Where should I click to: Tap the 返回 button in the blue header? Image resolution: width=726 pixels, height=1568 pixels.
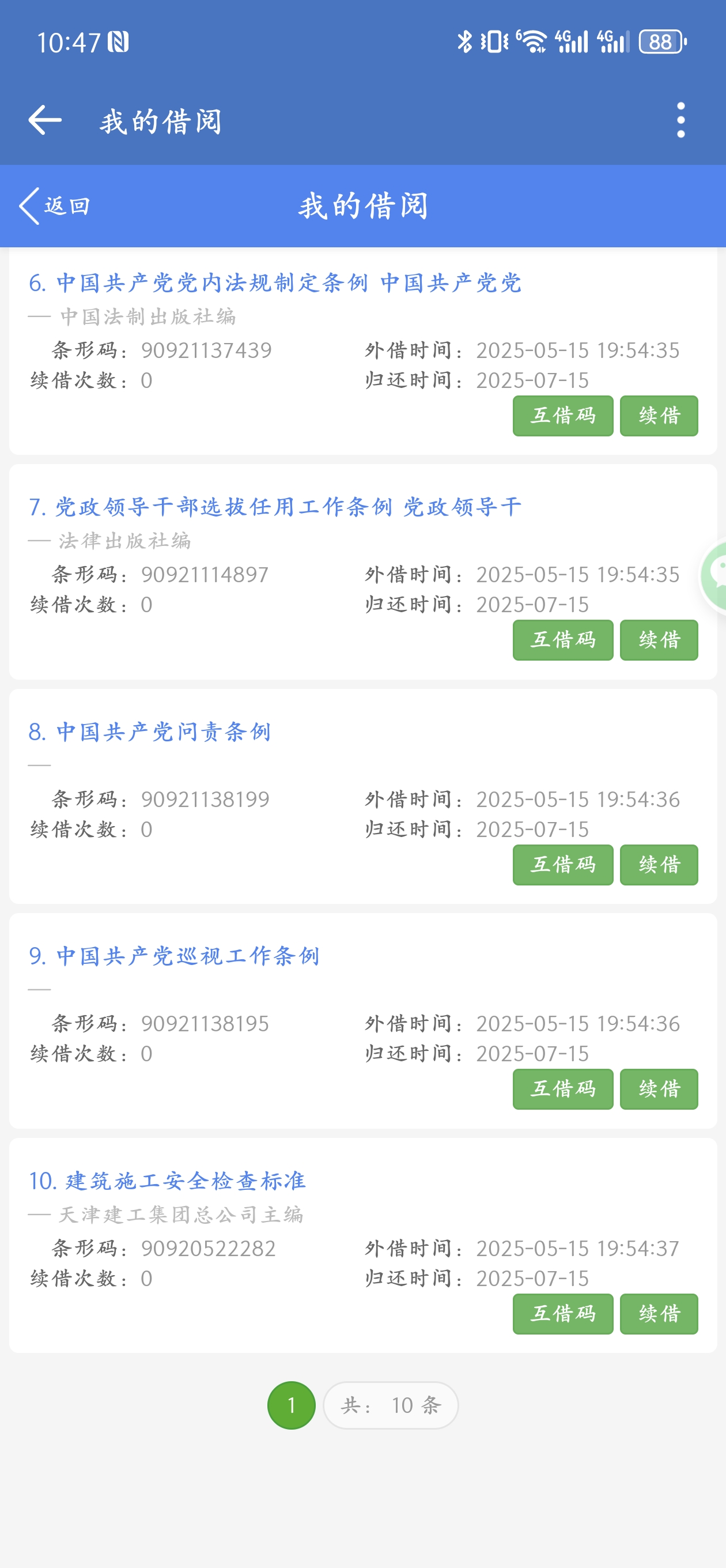tap(55, 206)
